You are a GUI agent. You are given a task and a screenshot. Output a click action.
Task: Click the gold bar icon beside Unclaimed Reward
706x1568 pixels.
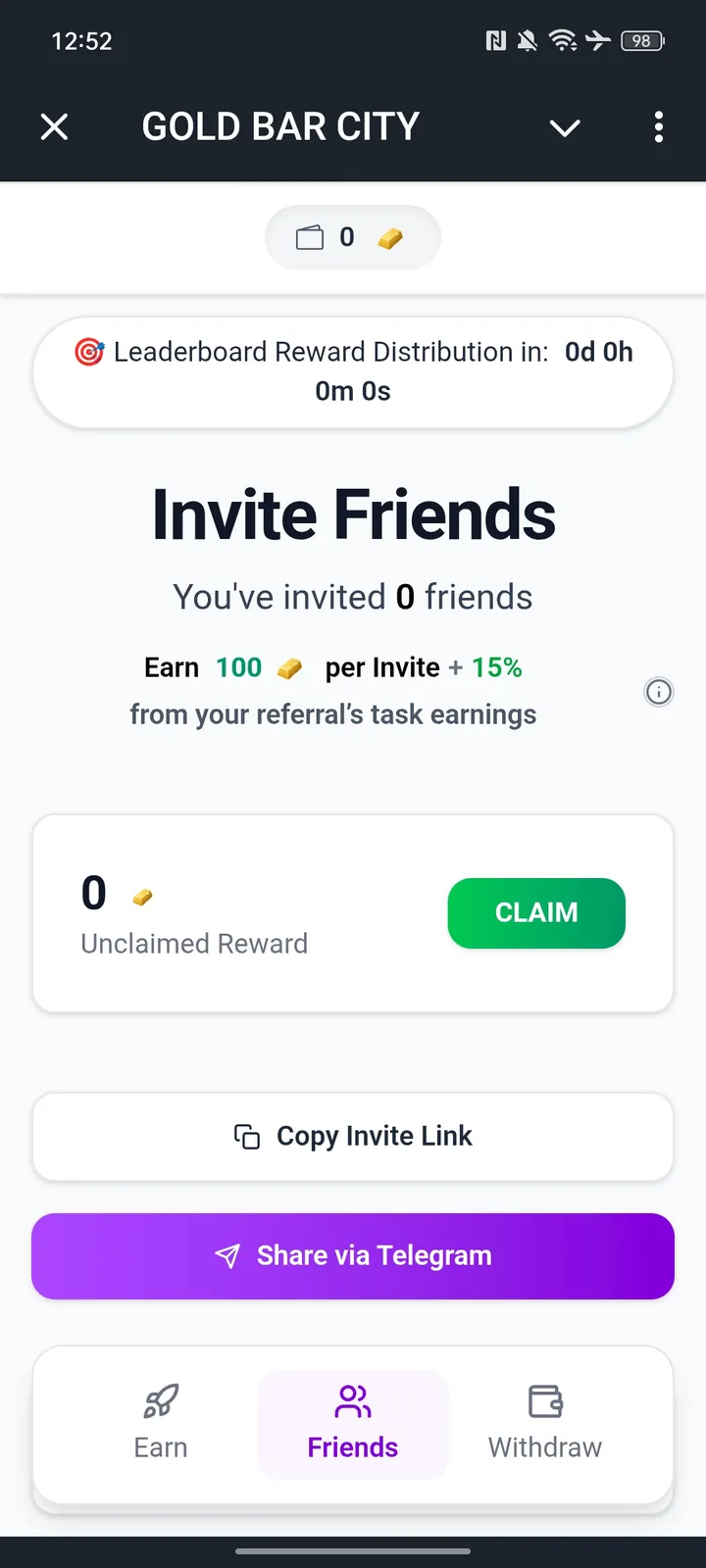[142, 895]
